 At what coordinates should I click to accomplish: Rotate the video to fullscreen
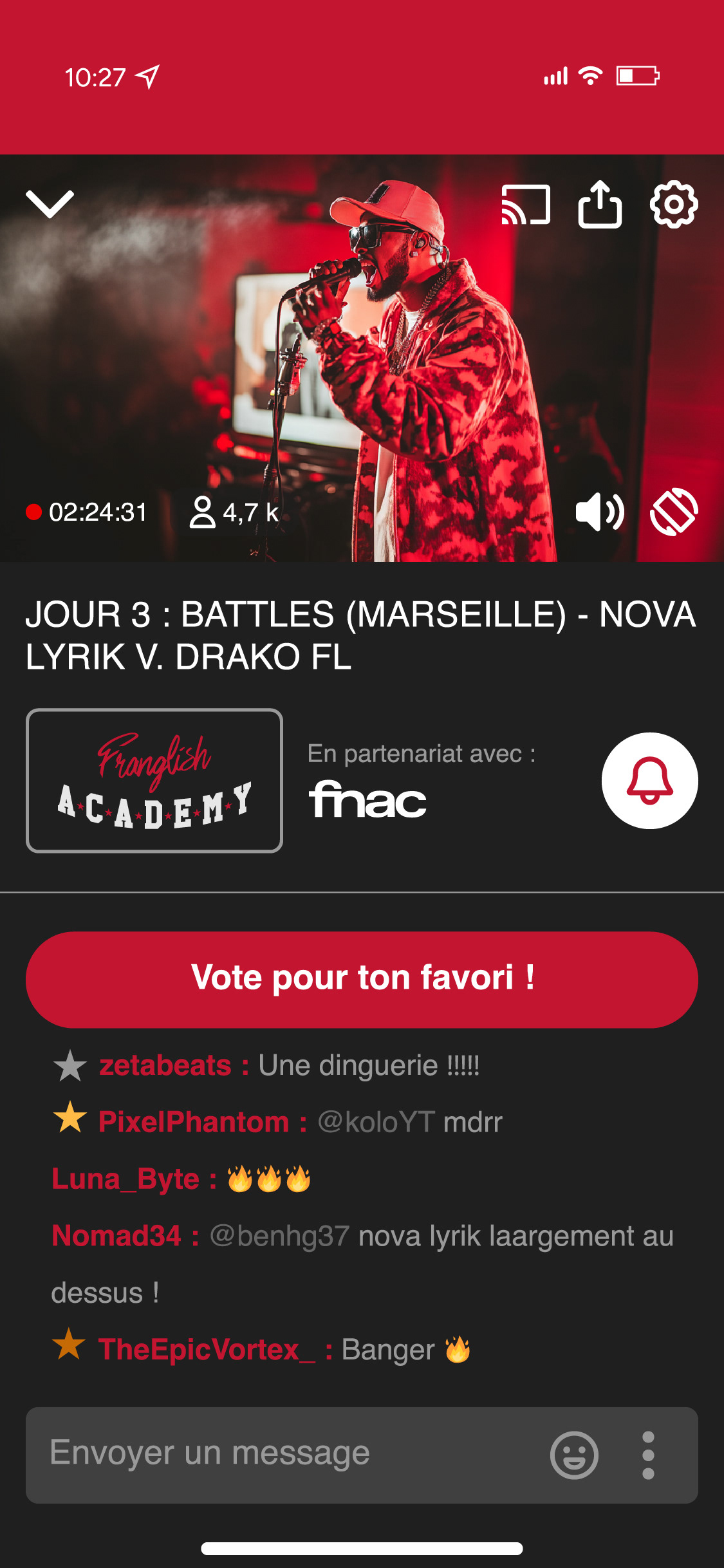pos(674,512)
